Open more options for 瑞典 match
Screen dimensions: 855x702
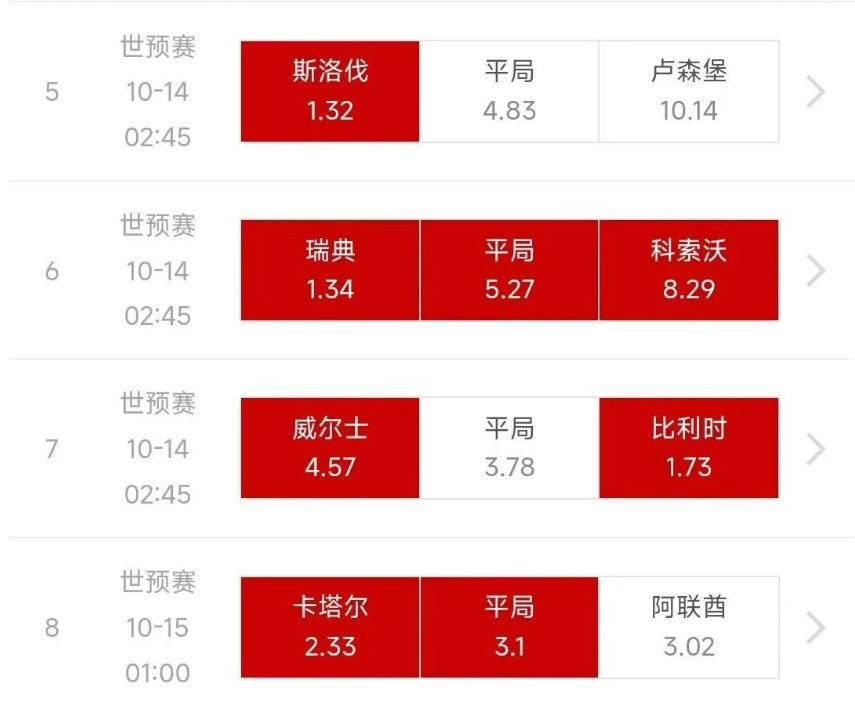click(817, 270)
